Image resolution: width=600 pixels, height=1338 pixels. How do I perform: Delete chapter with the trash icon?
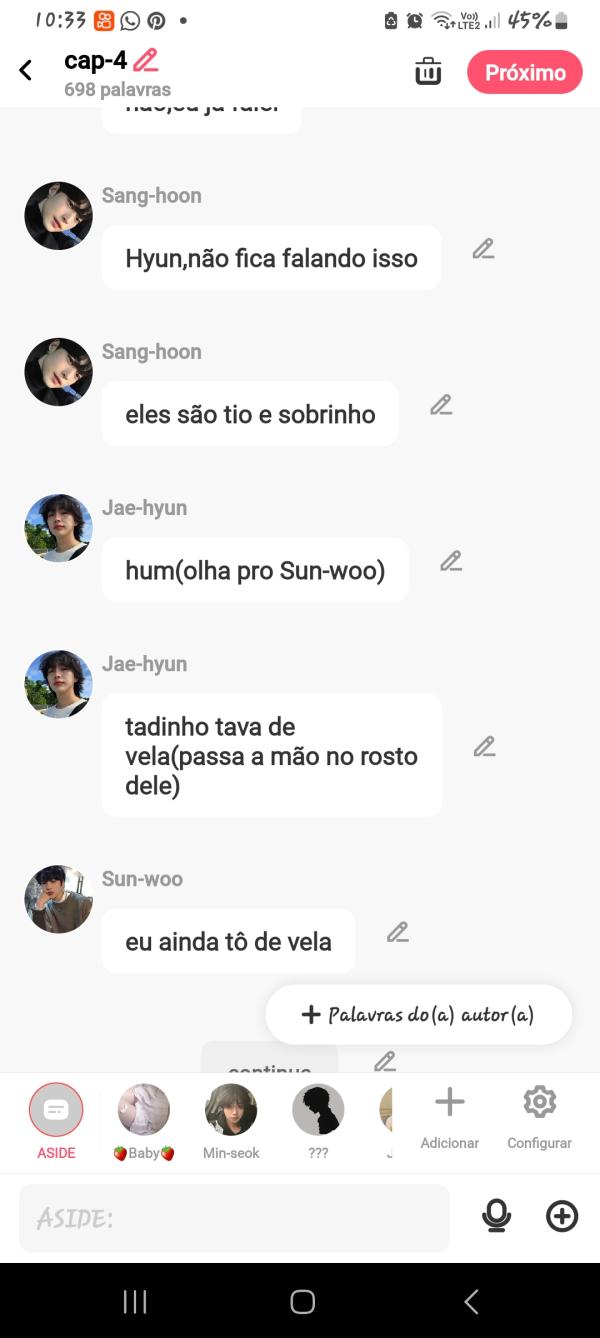point(428,72)
